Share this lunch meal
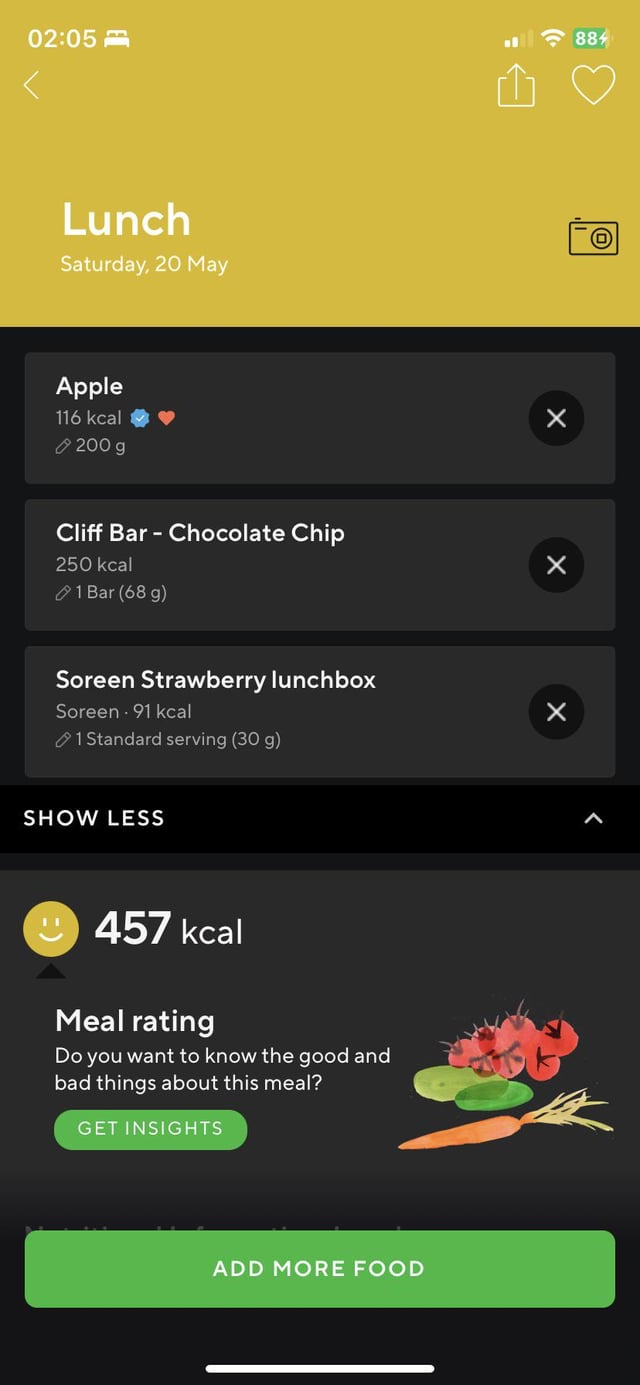The image size is (640, 1385). point(516,85)
